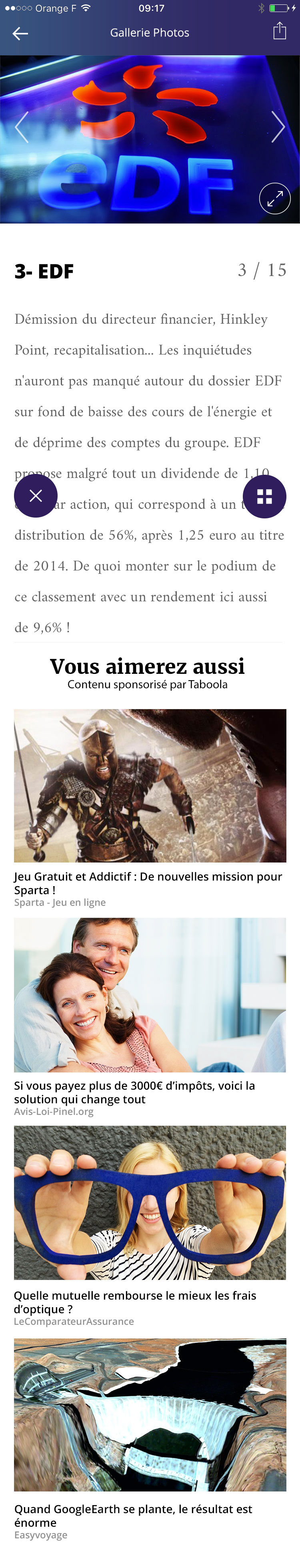Image resolution: width=300 pixels, height=1568 pixels.
Task: Close the gallery with the X button
Action: [x=36, y=496]
